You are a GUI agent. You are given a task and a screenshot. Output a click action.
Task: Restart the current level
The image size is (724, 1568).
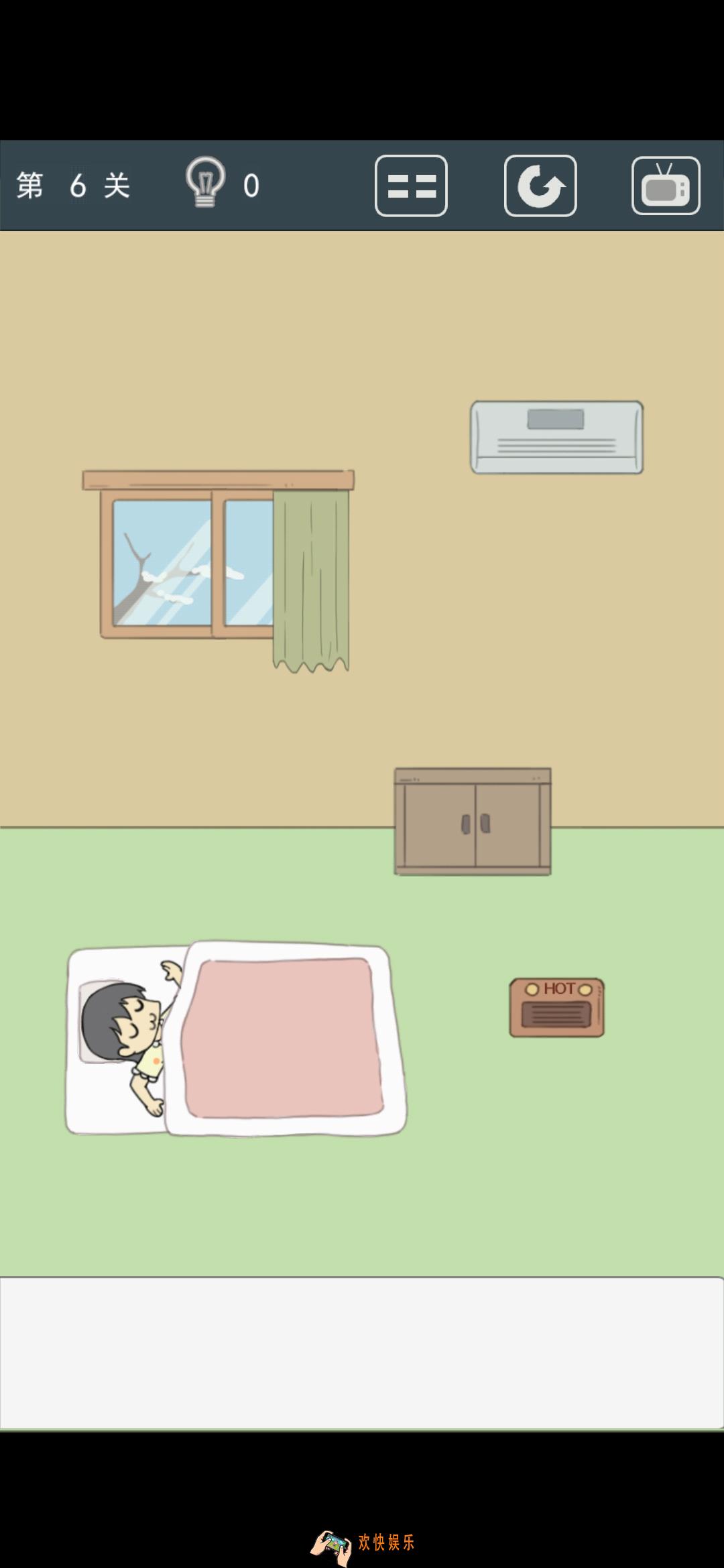coord(540,186)
